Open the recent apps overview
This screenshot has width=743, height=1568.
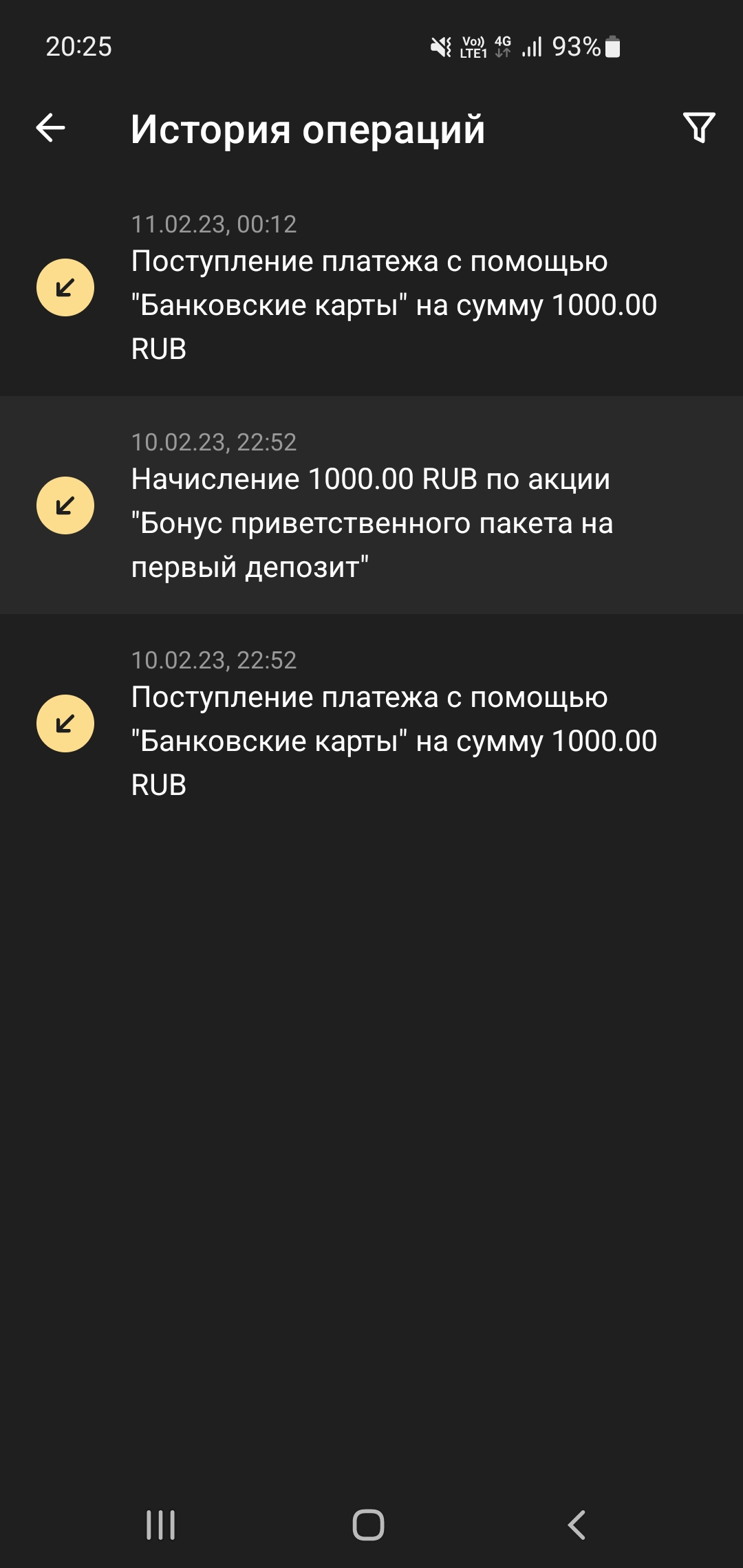pos(161,1525)
